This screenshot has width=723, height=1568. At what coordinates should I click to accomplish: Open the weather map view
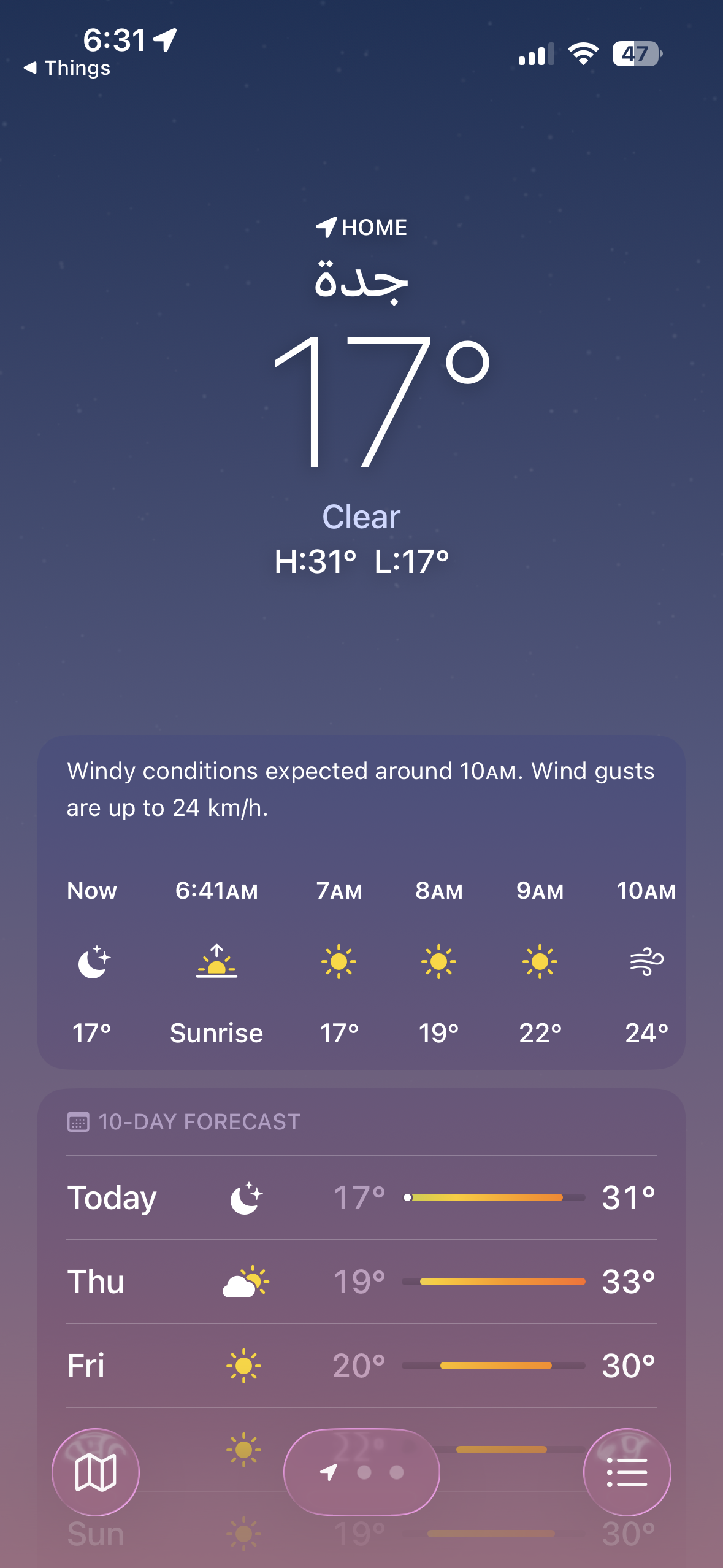coord(95,1472)
